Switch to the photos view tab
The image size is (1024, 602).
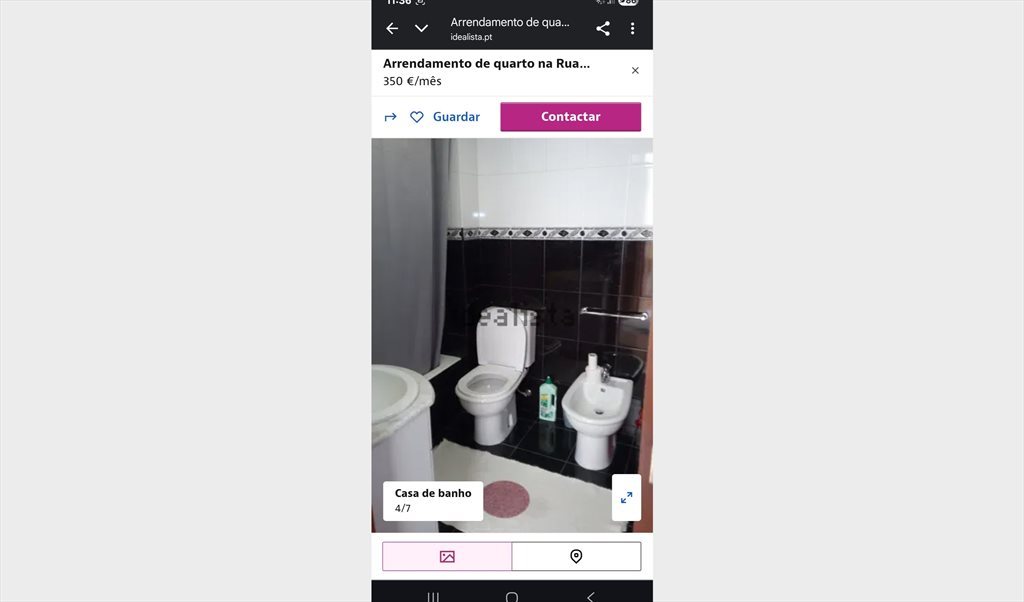click(447, 556)
